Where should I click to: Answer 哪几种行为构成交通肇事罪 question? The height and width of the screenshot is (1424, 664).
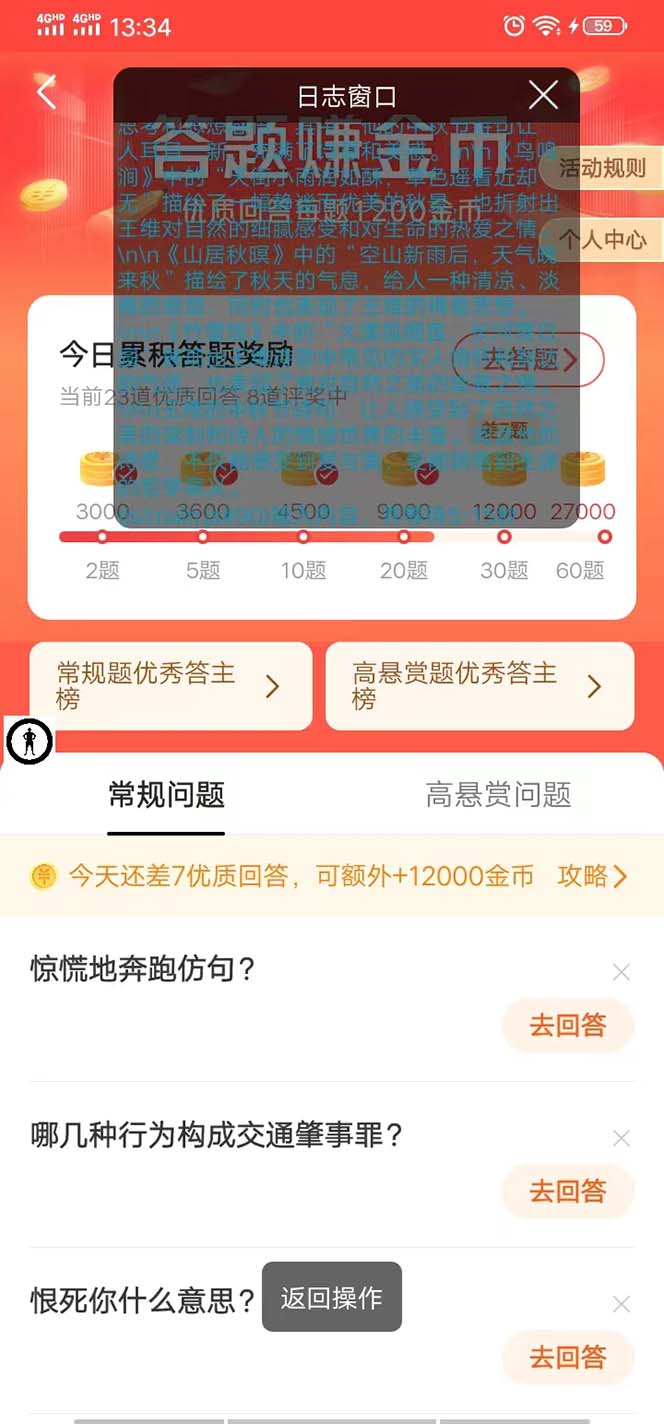[567, 1191]
